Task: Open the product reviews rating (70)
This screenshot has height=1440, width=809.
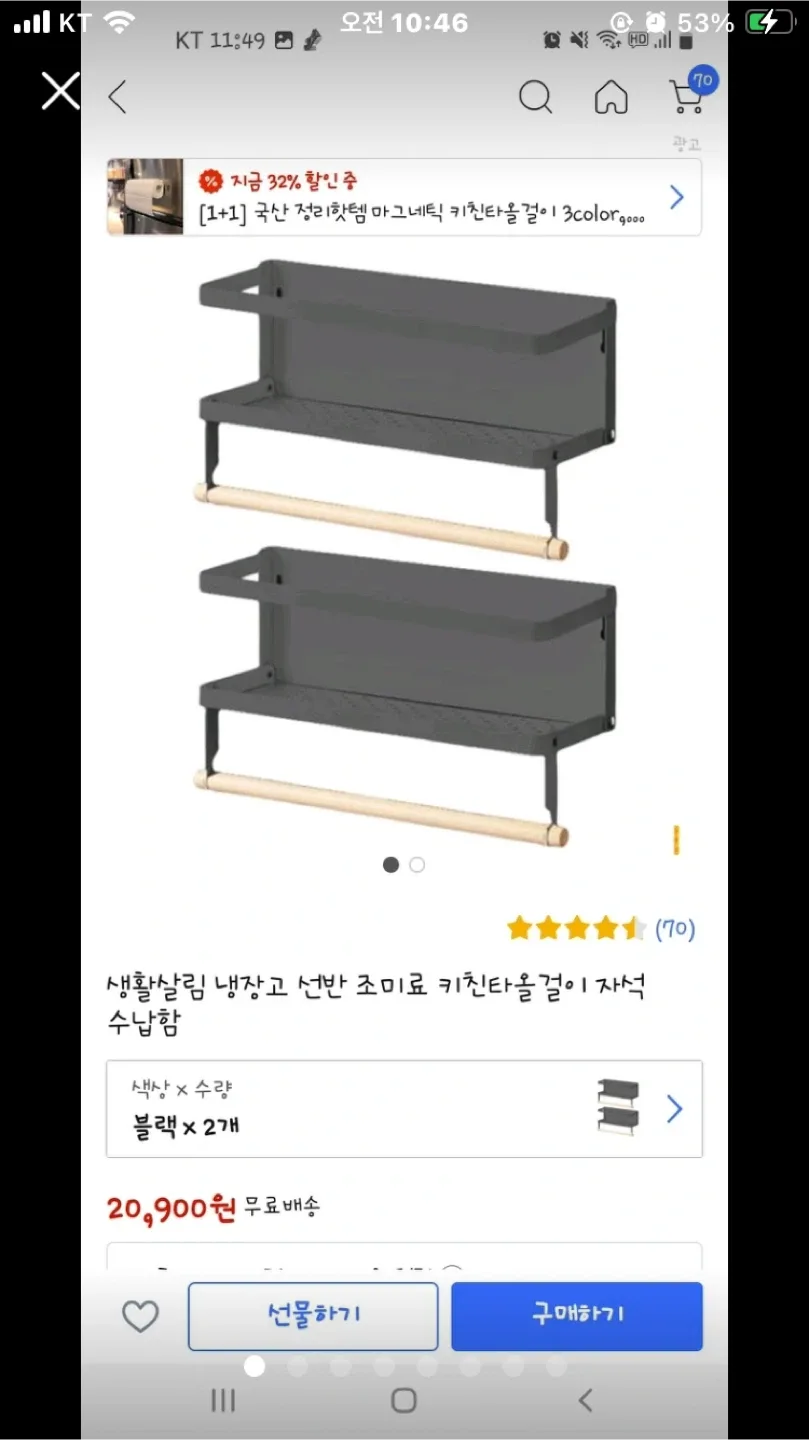Action: [600, 929]
